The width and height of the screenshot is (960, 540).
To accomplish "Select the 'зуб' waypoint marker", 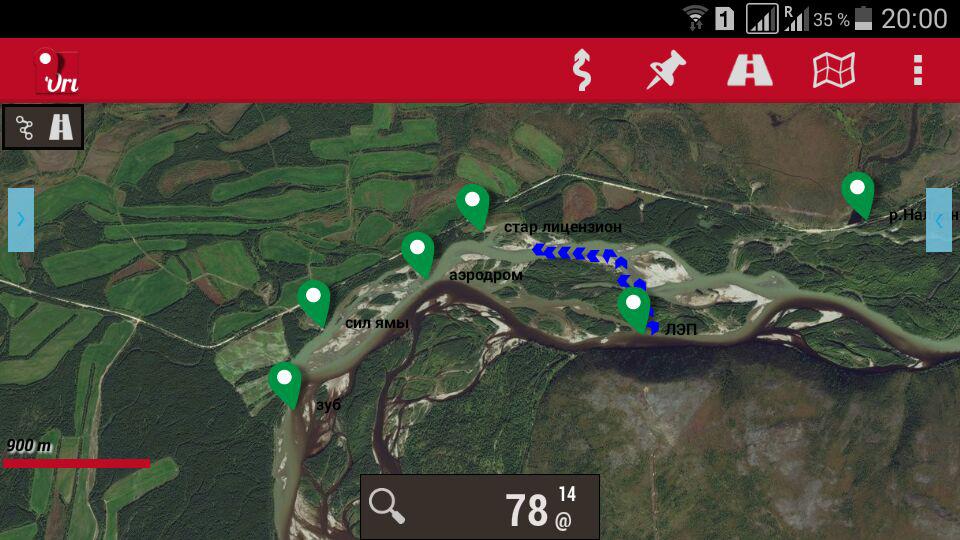I will [x=285, y=382].
